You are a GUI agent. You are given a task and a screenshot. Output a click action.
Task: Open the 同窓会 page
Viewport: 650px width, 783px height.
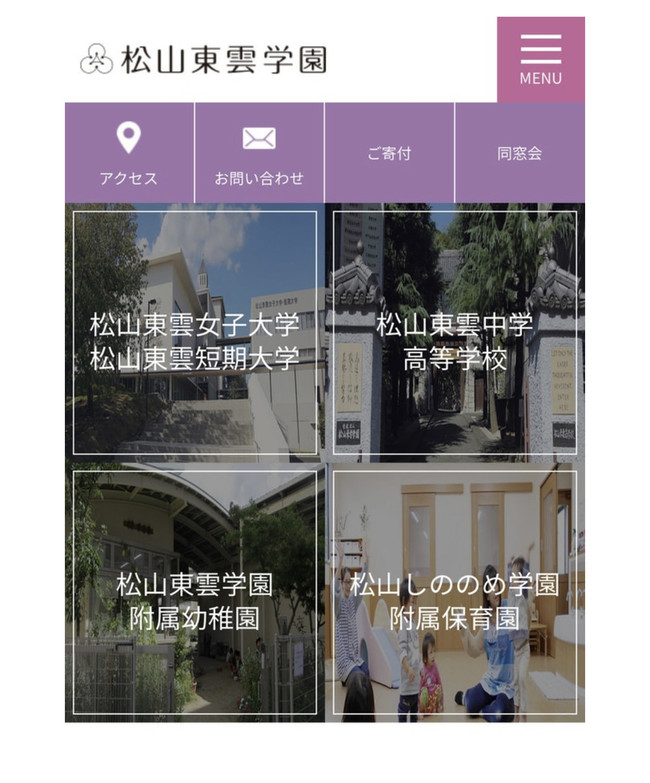(519, 153)
